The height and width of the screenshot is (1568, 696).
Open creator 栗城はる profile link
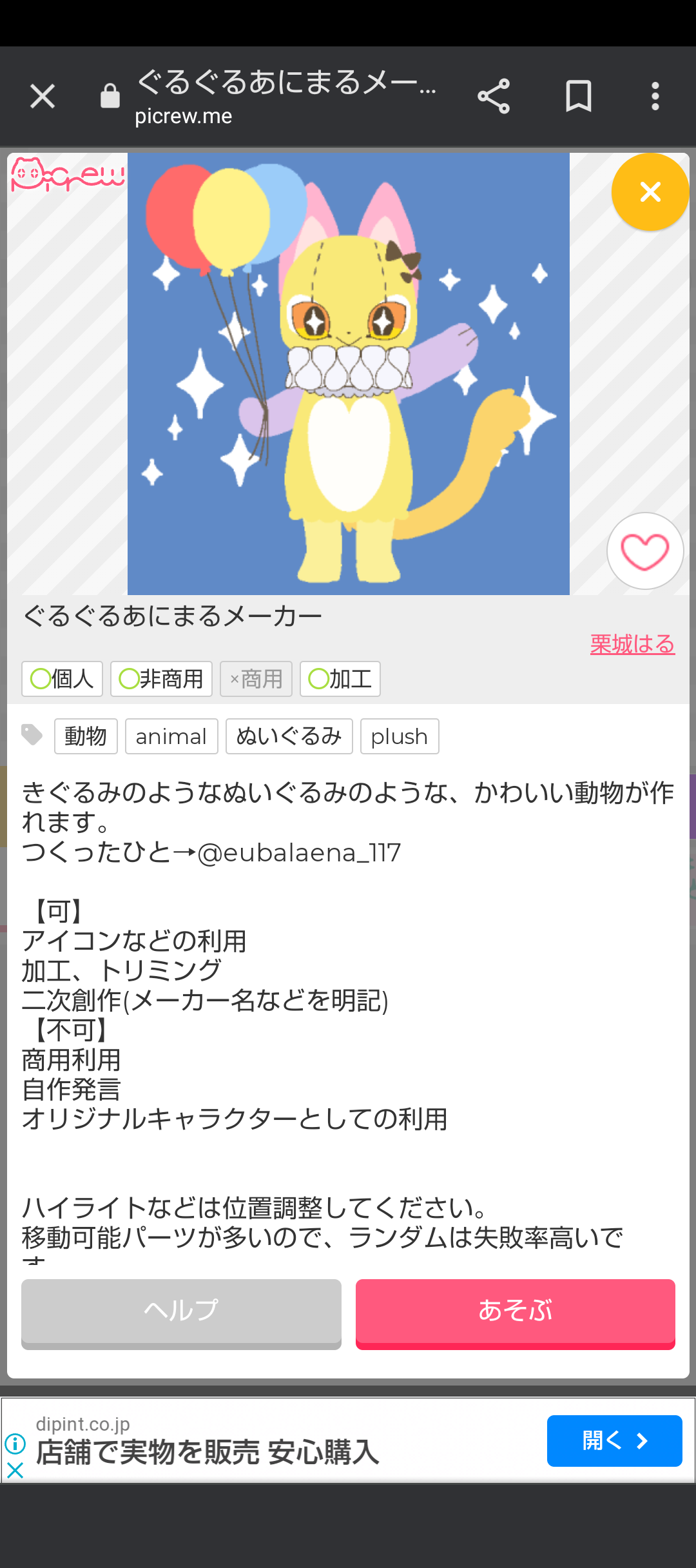coord(632,644)
